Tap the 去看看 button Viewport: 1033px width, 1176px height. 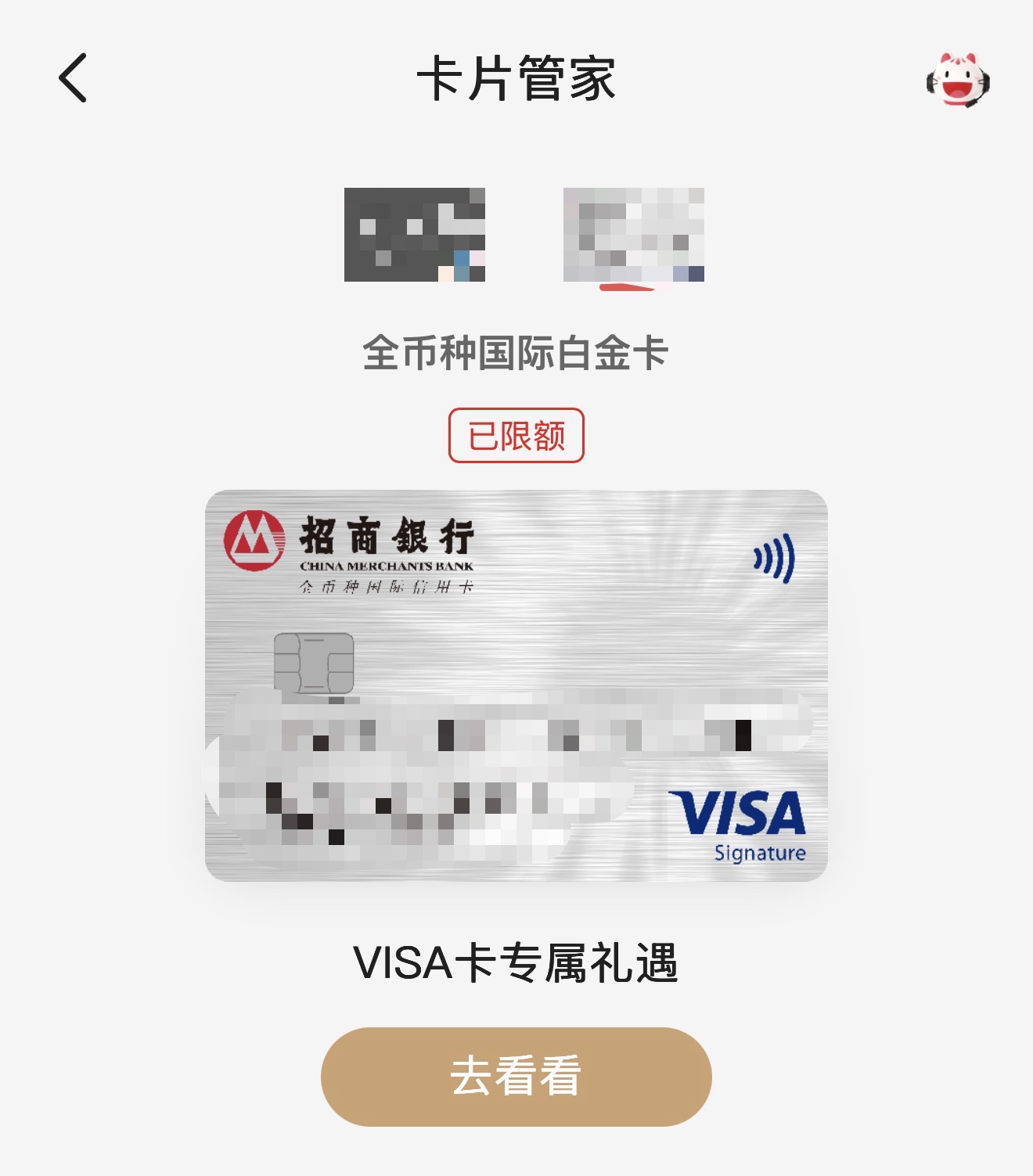516,1077
